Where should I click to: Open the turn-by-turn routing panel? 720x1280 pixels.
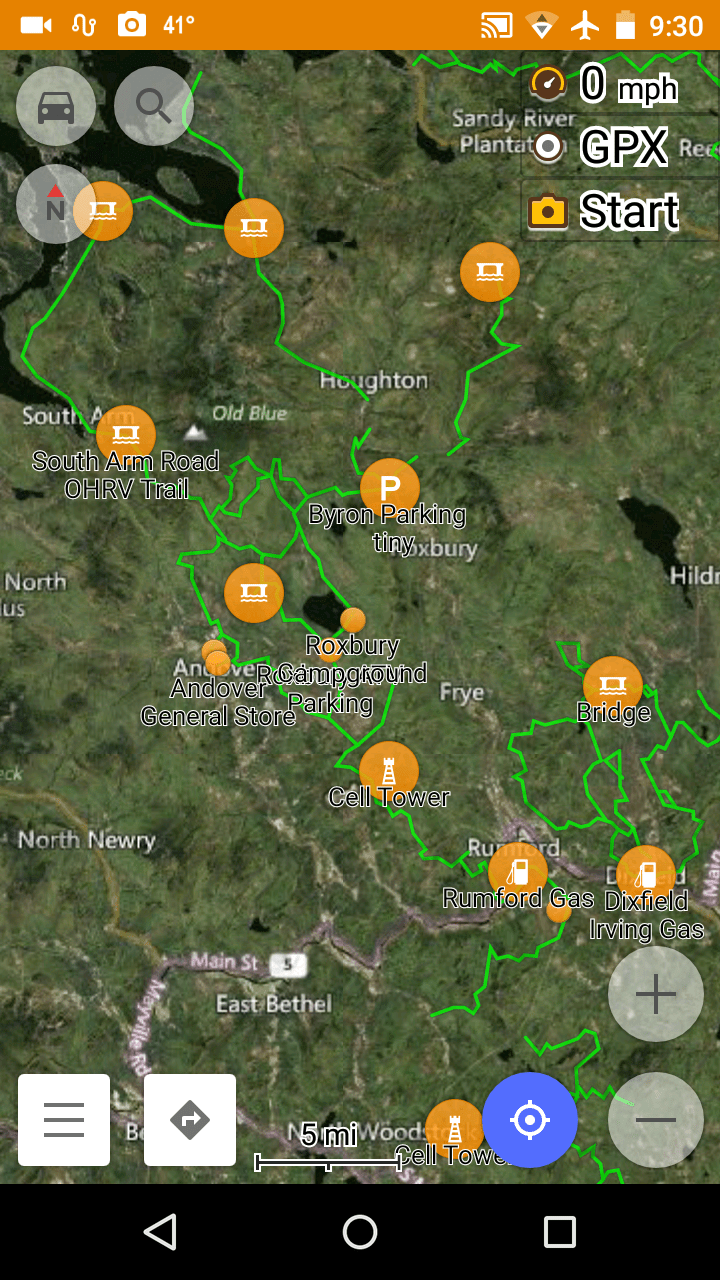[189, 1120]
